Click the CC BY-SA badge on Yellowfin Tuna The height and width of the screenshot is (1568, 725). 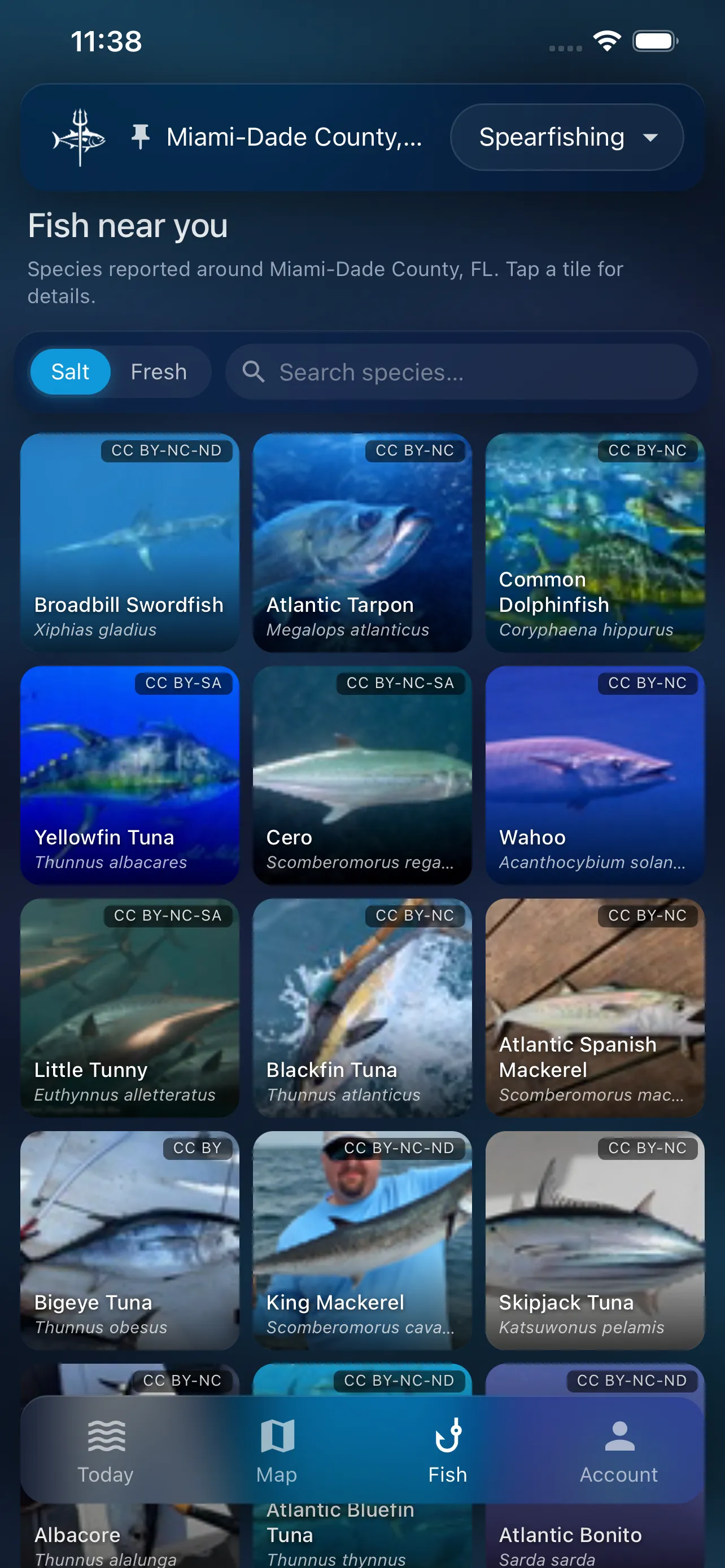[184, 683]
